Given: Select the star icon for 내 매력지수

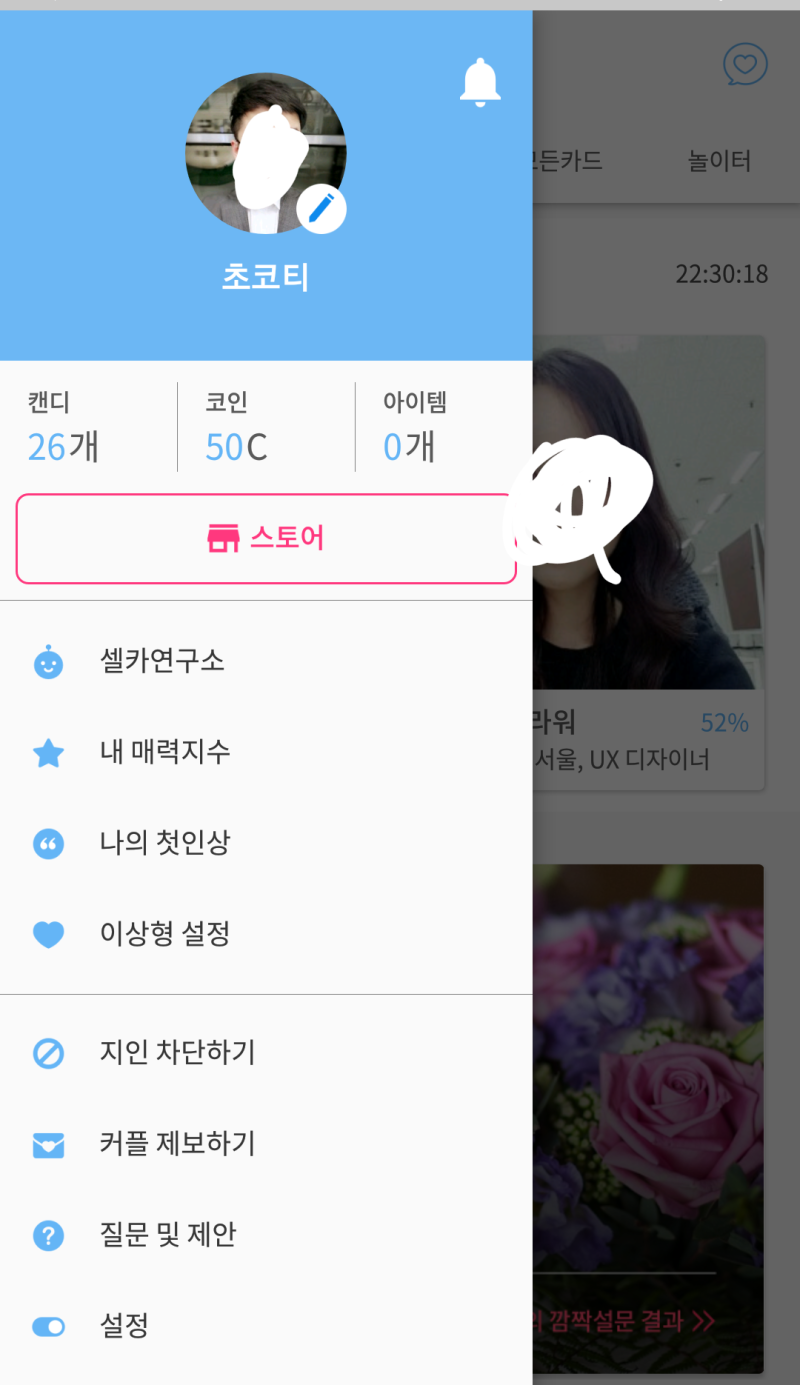Looking at the screenshot, I should tap(48, 752).
